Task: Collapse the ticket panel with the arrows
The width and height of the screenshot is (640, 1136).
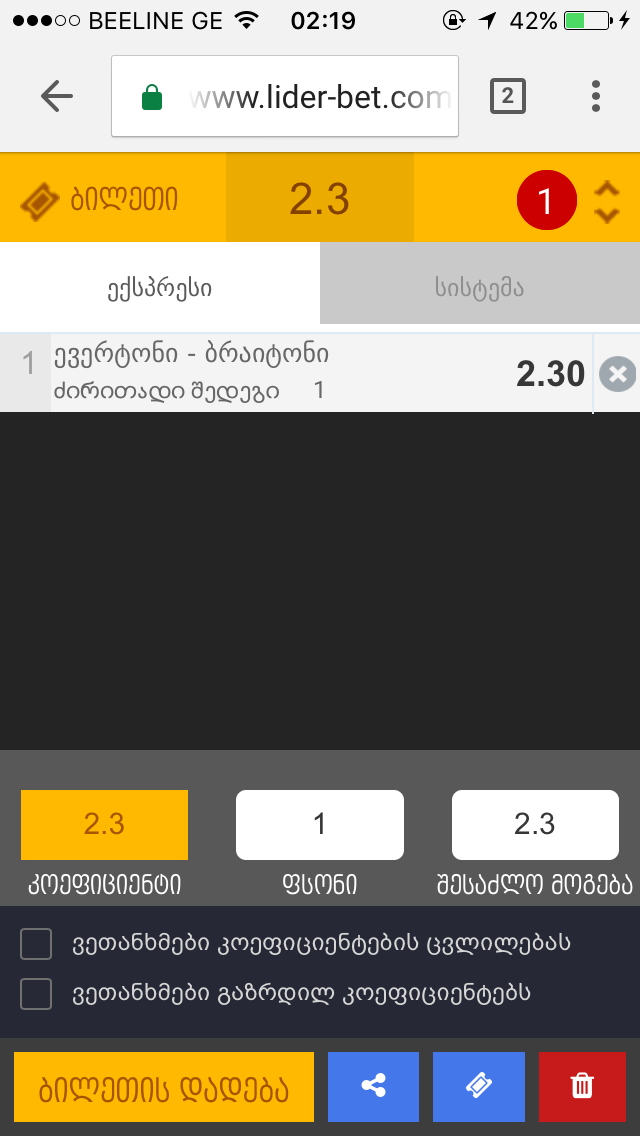Action: coord(607,201)
